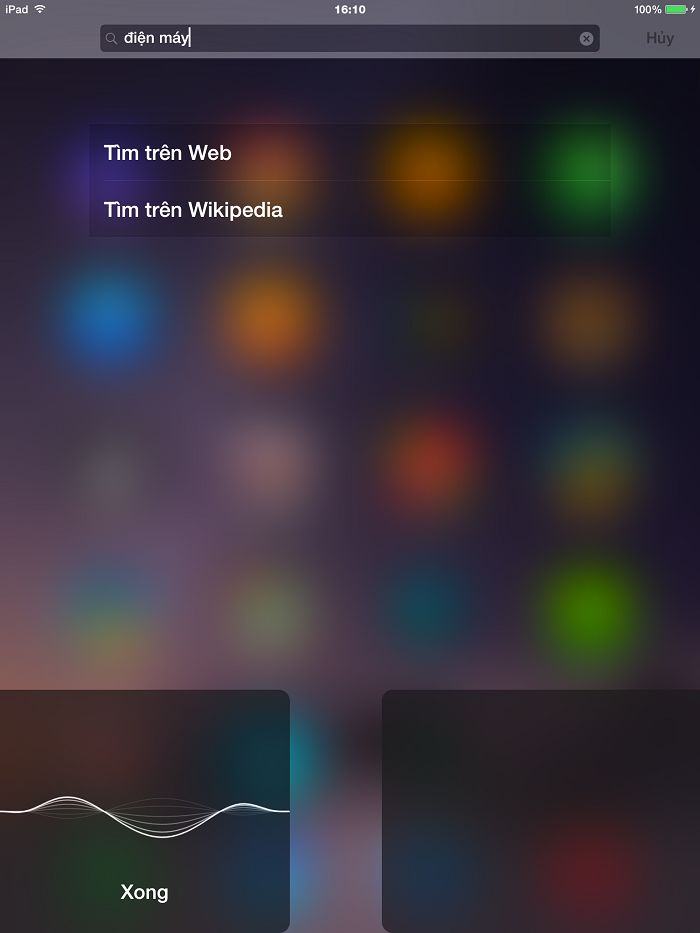Clear the search text
Screen dimensions: 700x933
pyautogui.click(x=586, y=39)
